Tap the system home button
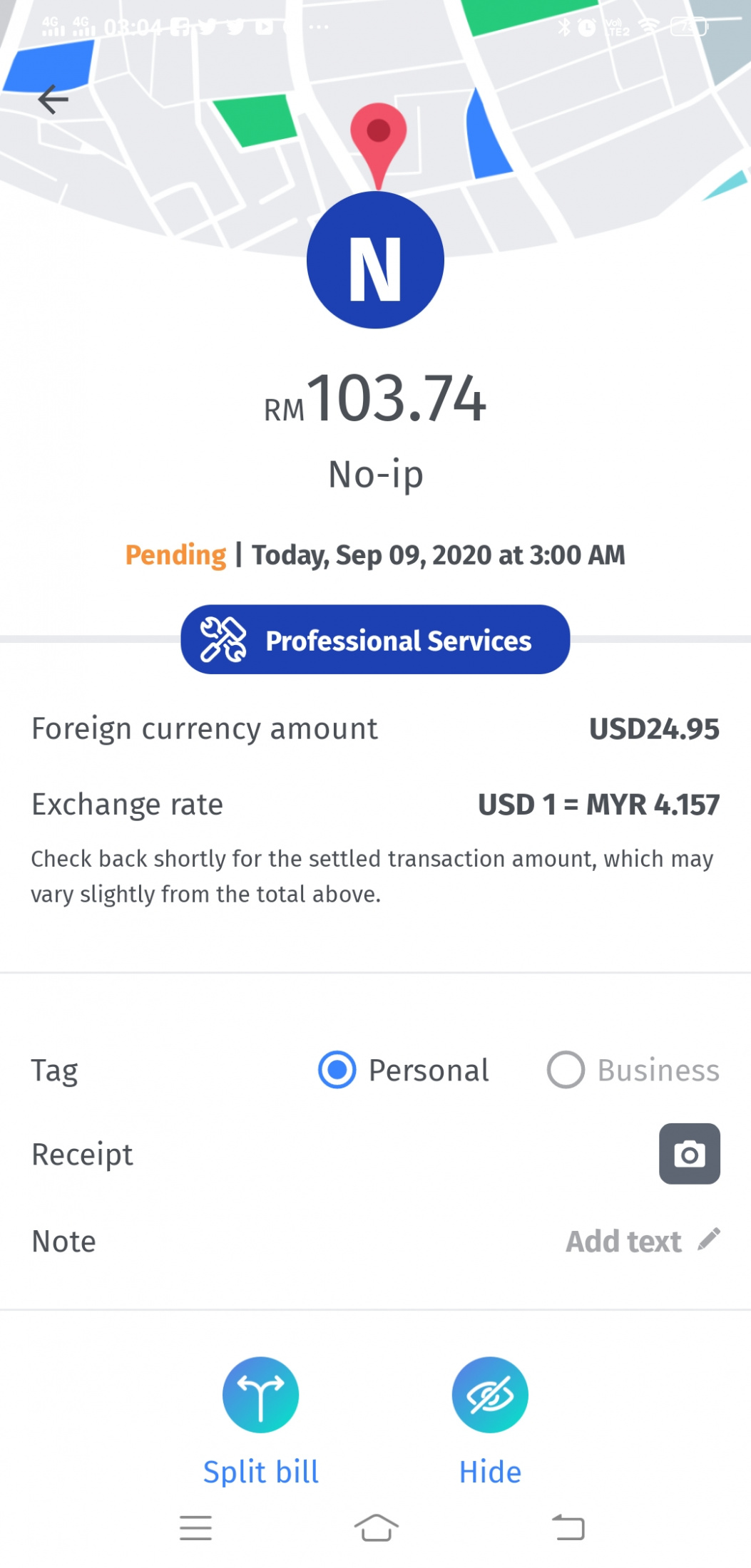751x1568 pixels. point(376,1527)
